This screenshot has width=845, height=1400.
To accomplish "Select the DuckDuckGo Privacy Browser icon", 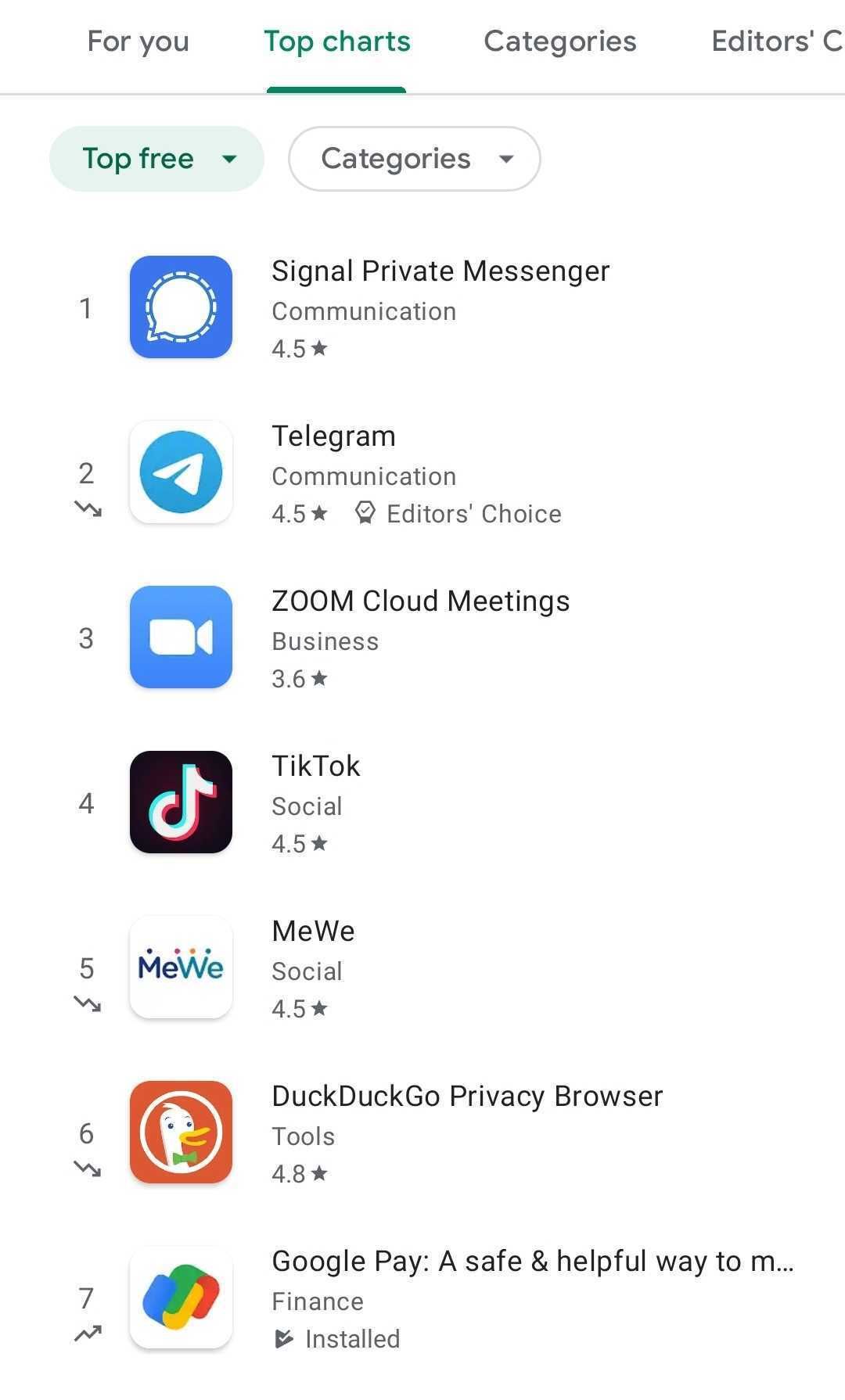I will pos(181,1133).
